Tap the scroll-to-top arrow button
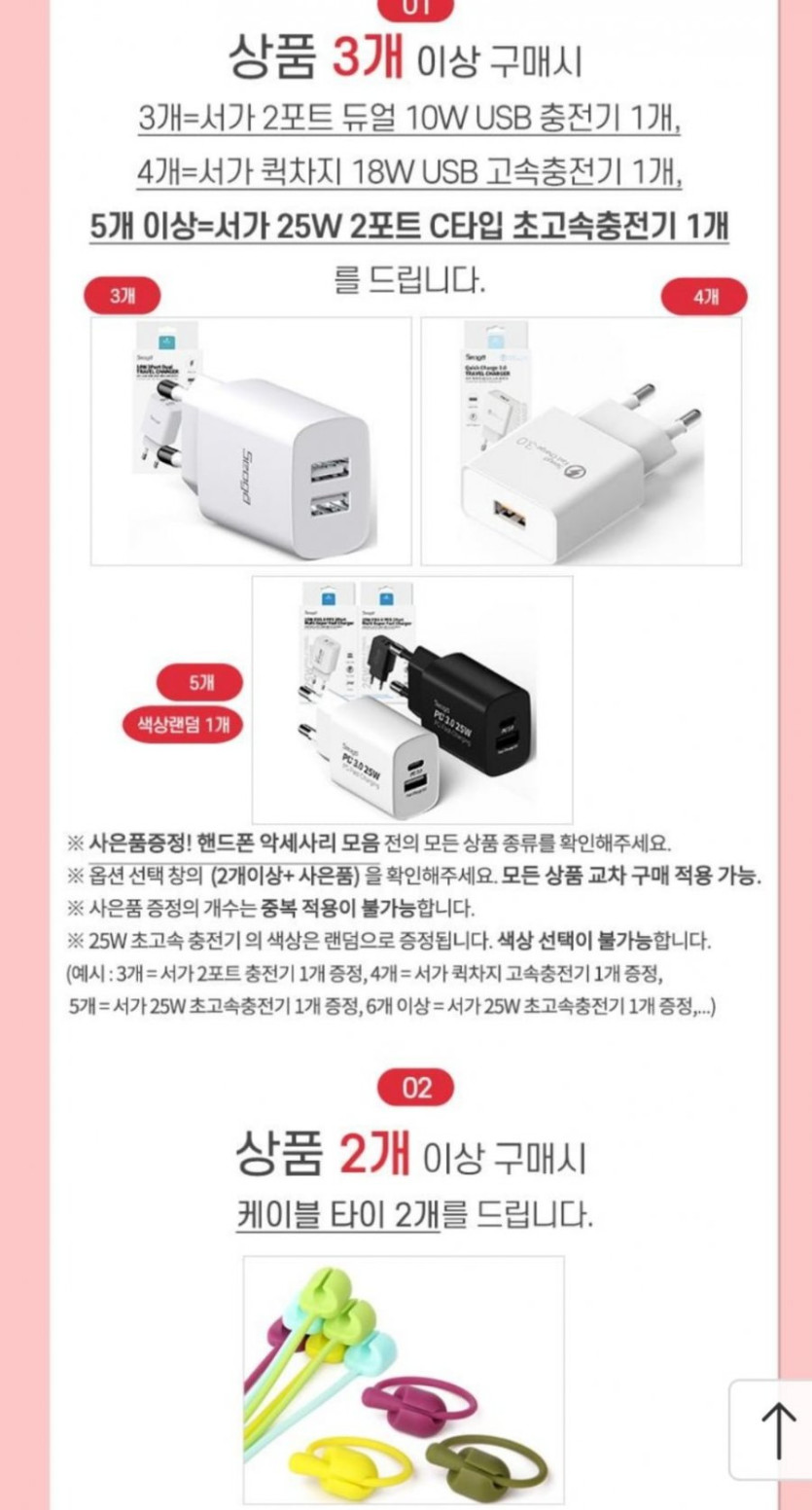812x1510 pixels. [x=777, y=1428]
